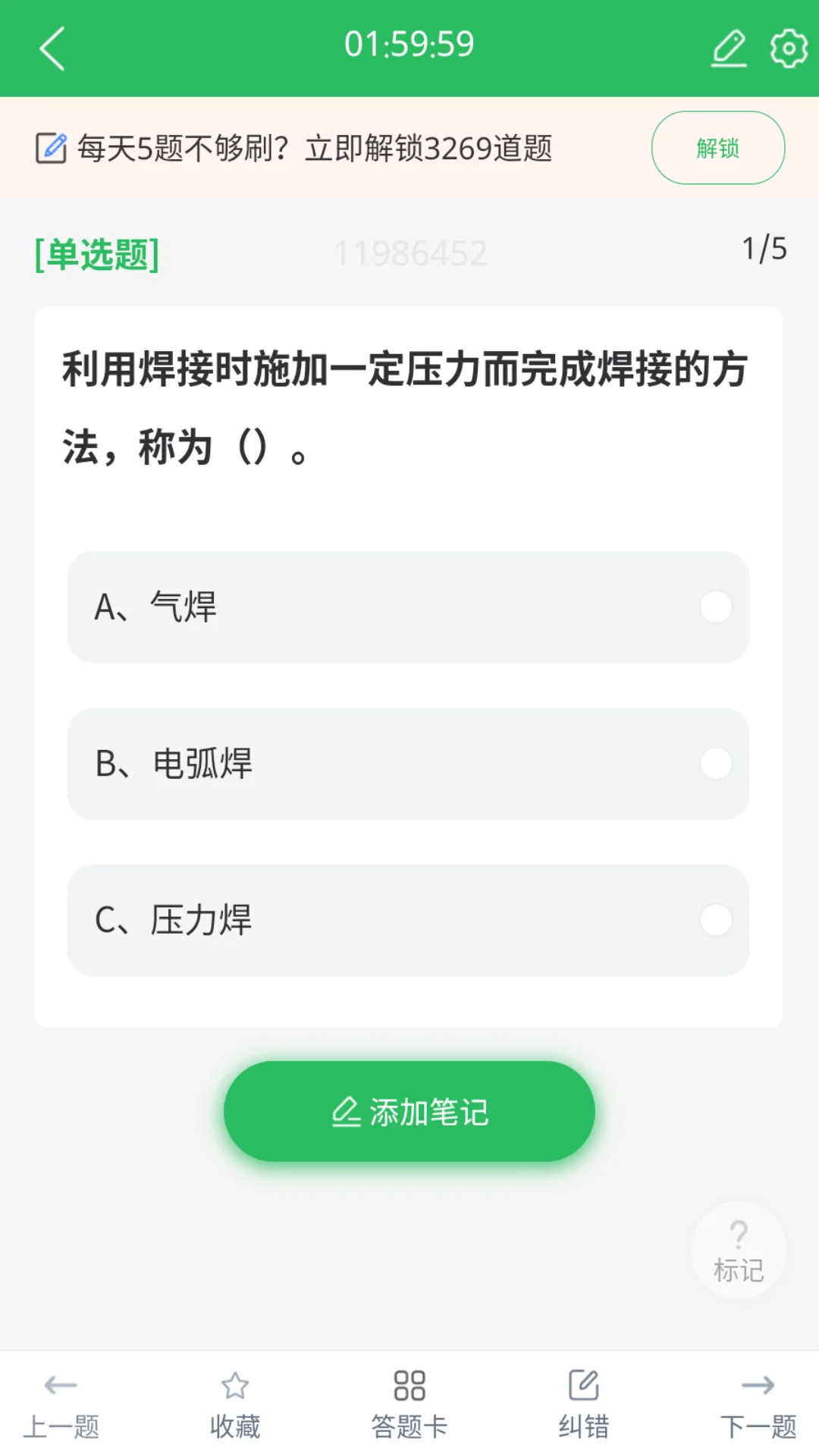Click the 解锁 unlock button
Image resolution: width=819 pixels, height=1456 pixels.
(x=717, y=148)
